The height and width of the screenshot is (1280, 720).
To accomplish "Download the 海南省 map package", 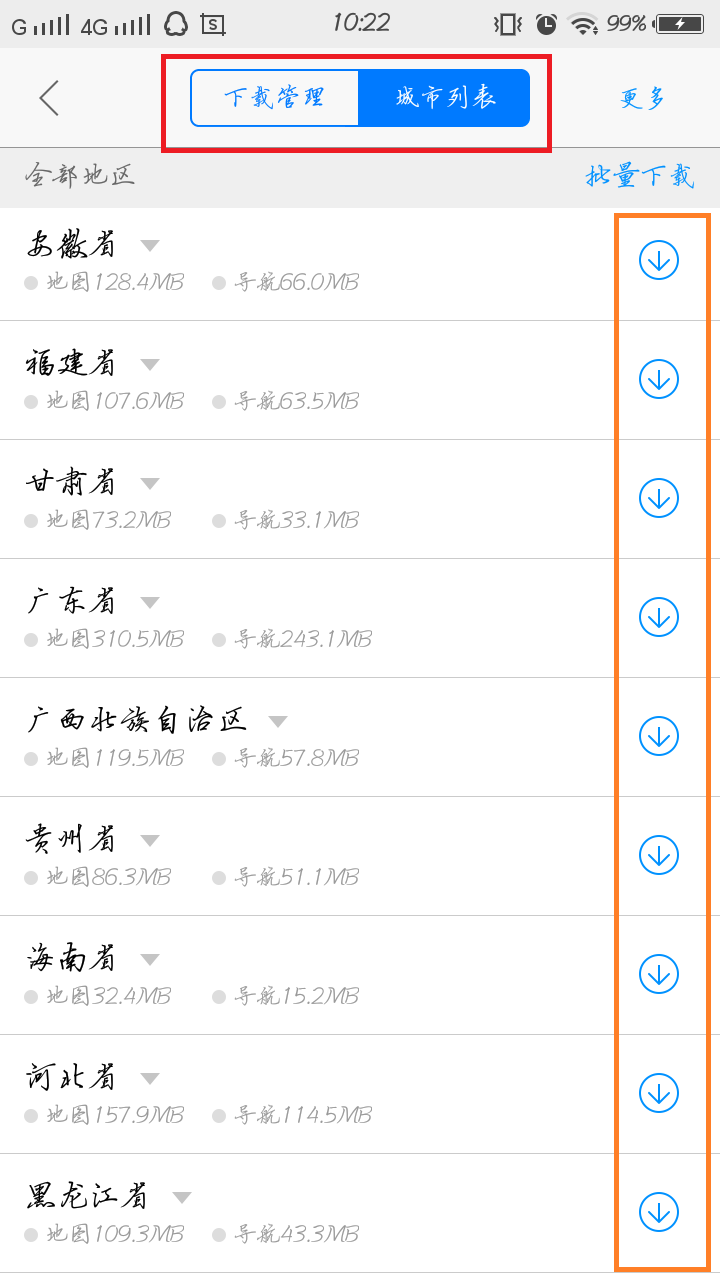I will click(659, 975).
